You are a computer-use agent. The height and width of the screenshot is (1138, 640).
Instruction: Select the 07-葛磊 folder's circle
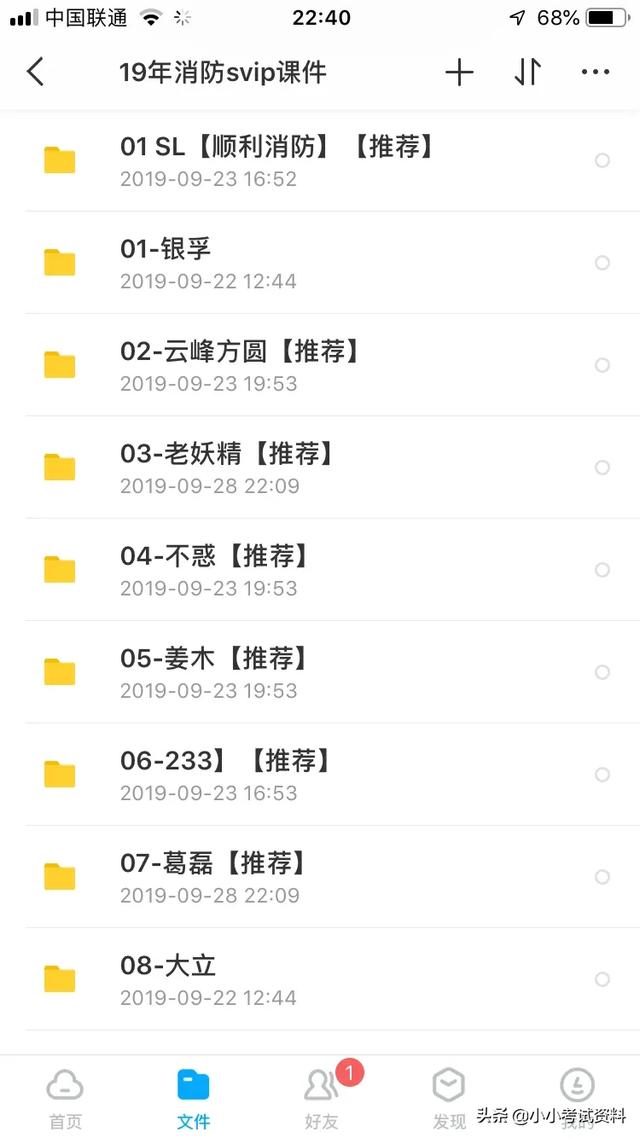(602, 877)
